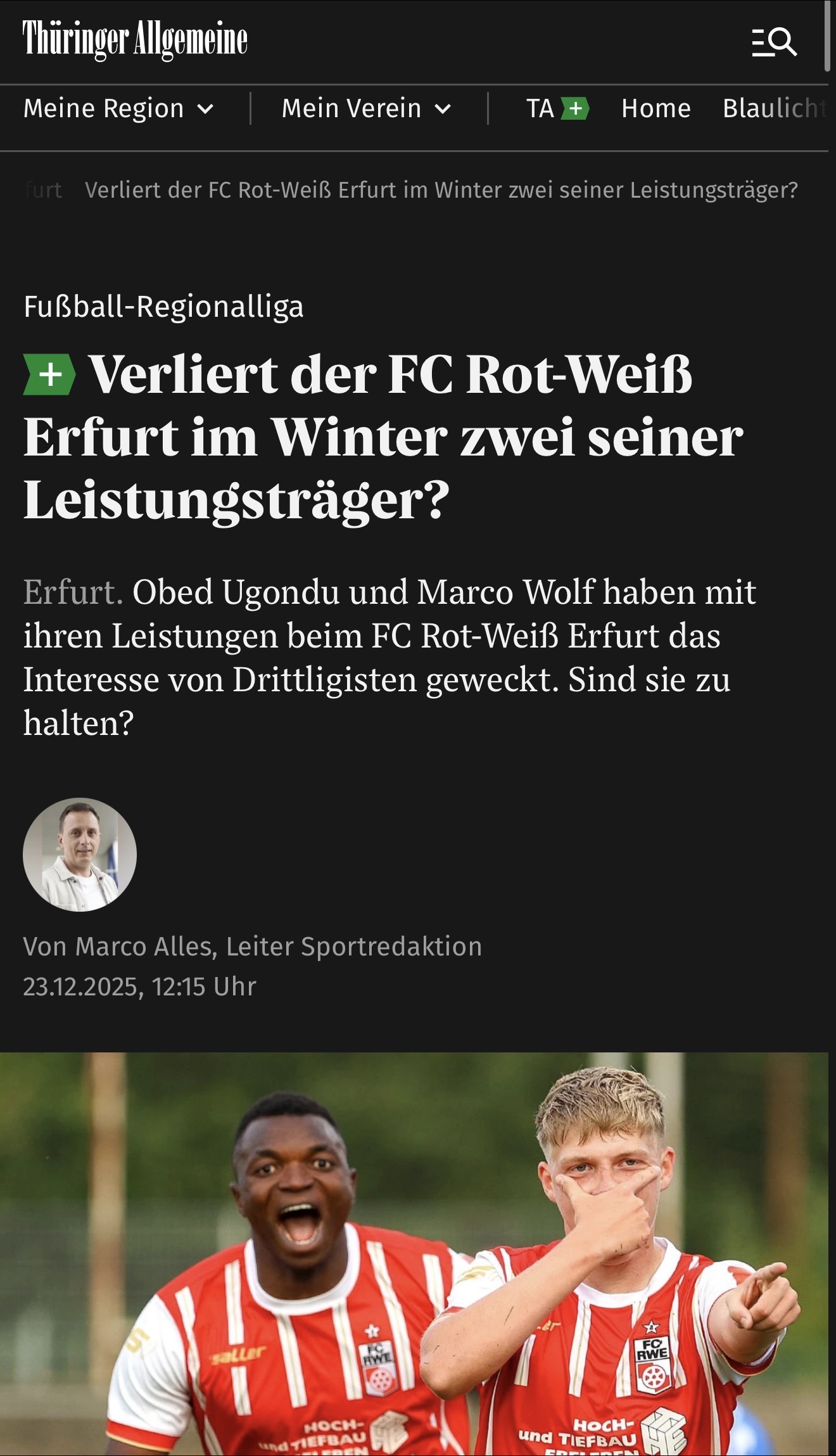The height and width of the screenshot is (1456, 836).
Task: Open author Marco Alles' profile photo
Action: [x=80, y=855]
